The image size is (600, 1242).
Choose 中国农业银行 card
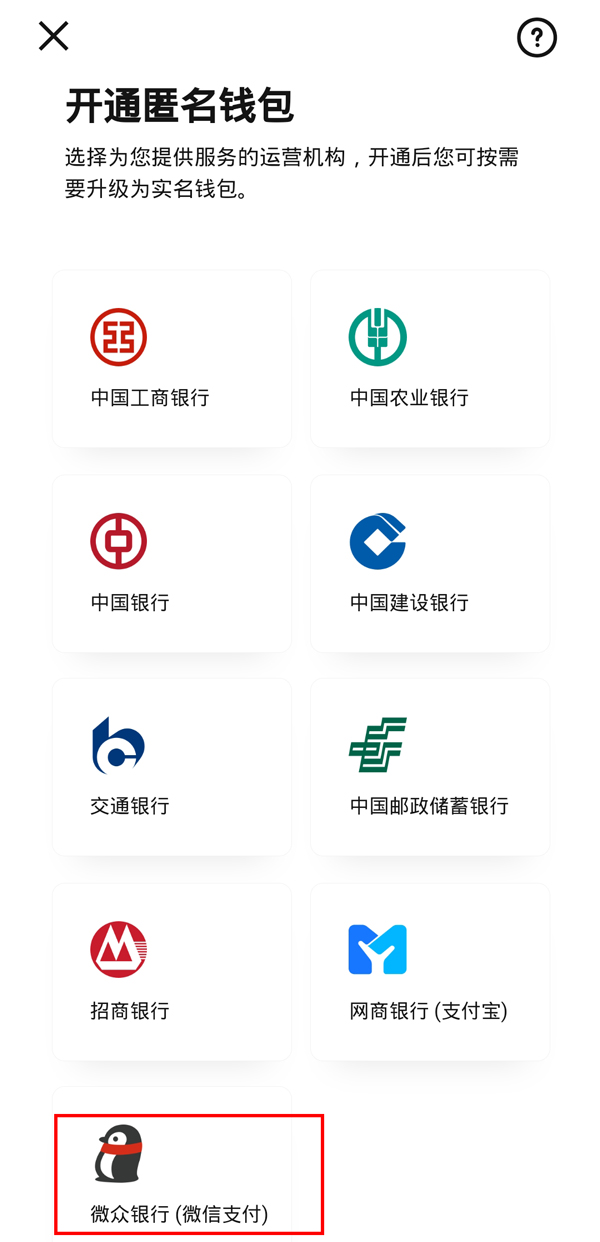[x=430, y=358]
